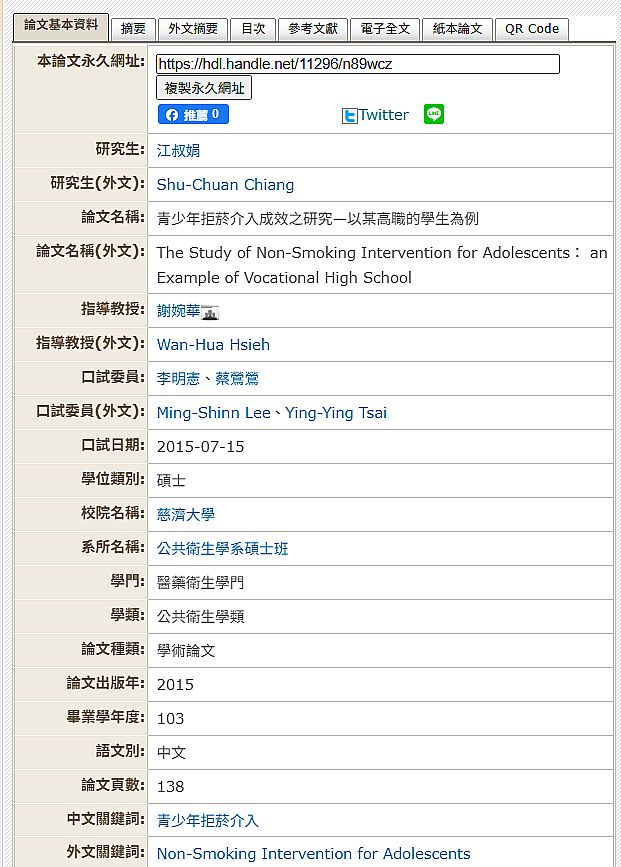Open the 紙本論文 tab
The width and height of the screenshot is (621, 867).
(x=457, y=29)
